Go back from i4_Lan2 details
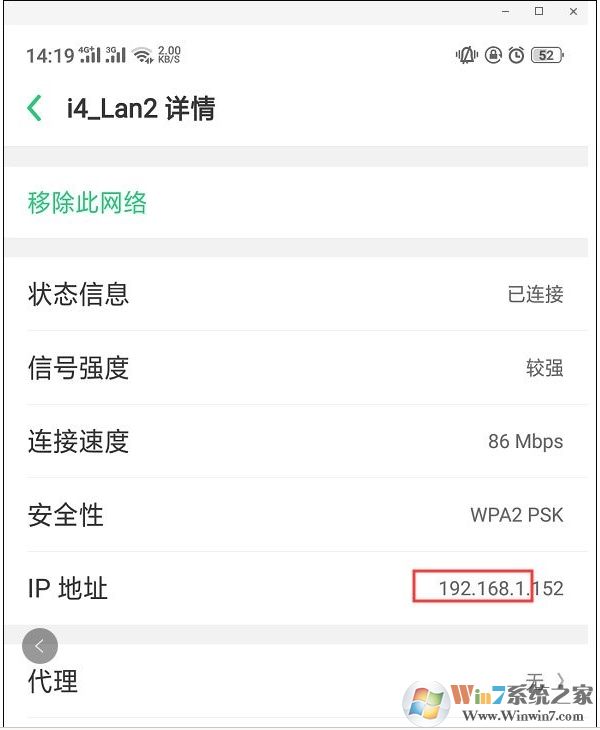This screenshot has height=730, width=600. coord(35,108)
